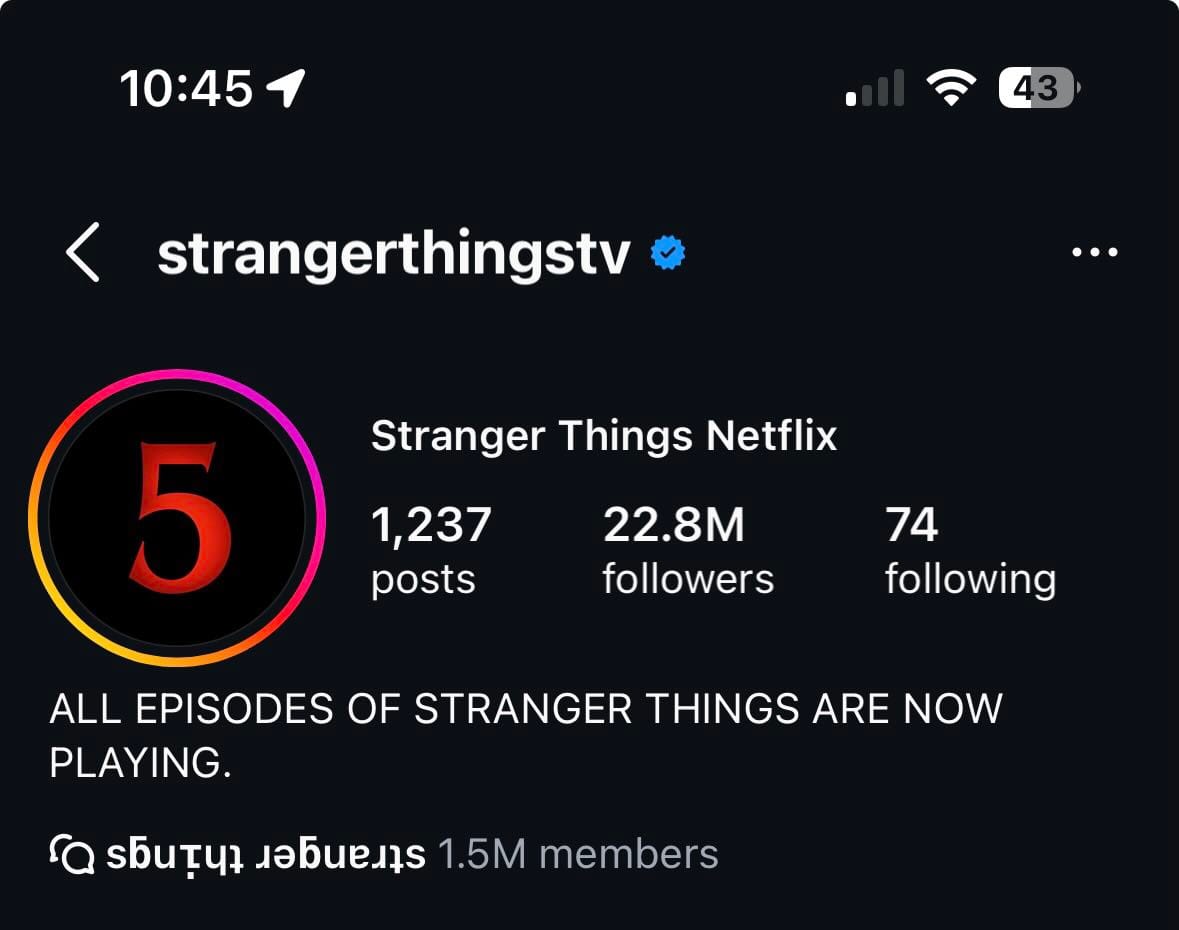Open the 1.5M members broadcast channel
Viewport: 1179px width, 930px height.
click(385, 855)
